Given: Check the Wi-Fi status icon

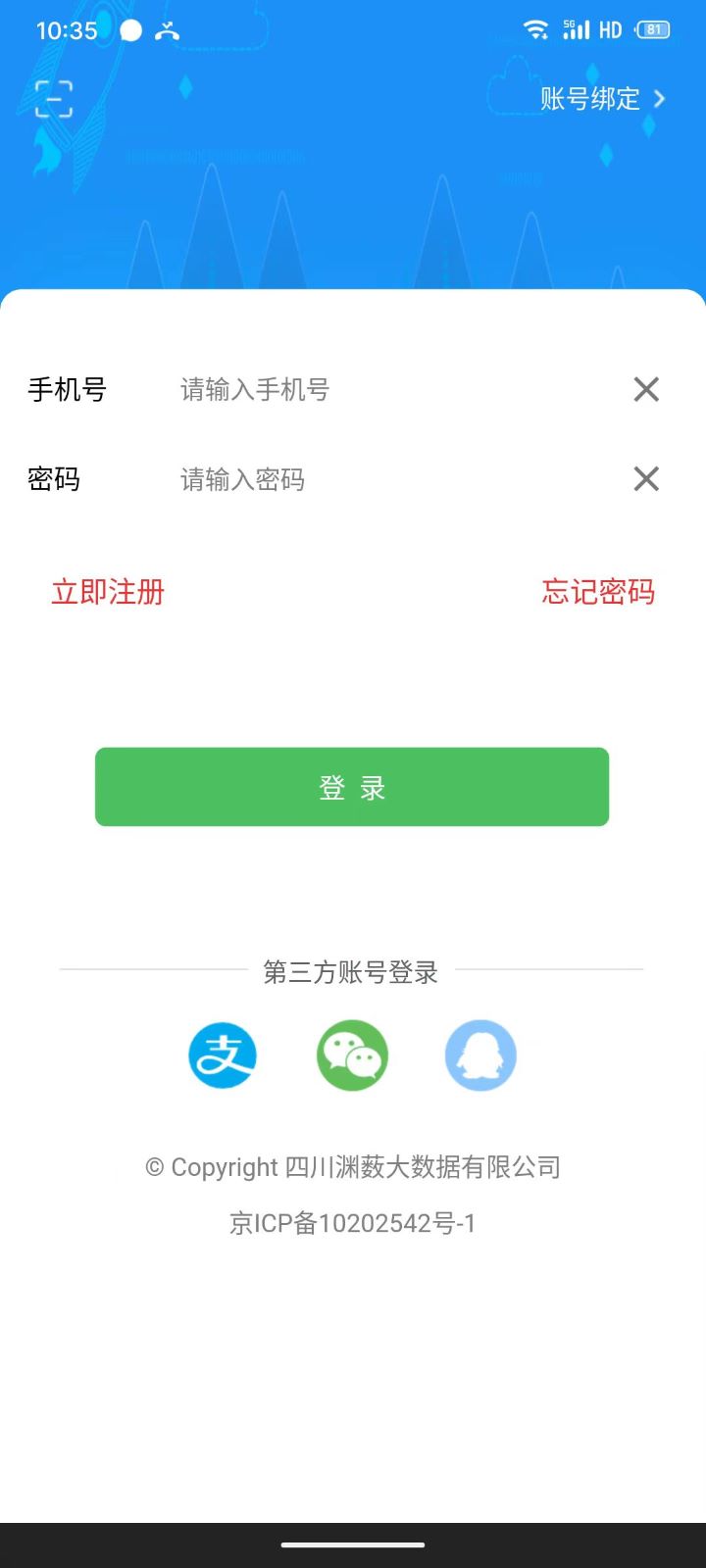Looking at the screenshot, I should coord(535,29).
